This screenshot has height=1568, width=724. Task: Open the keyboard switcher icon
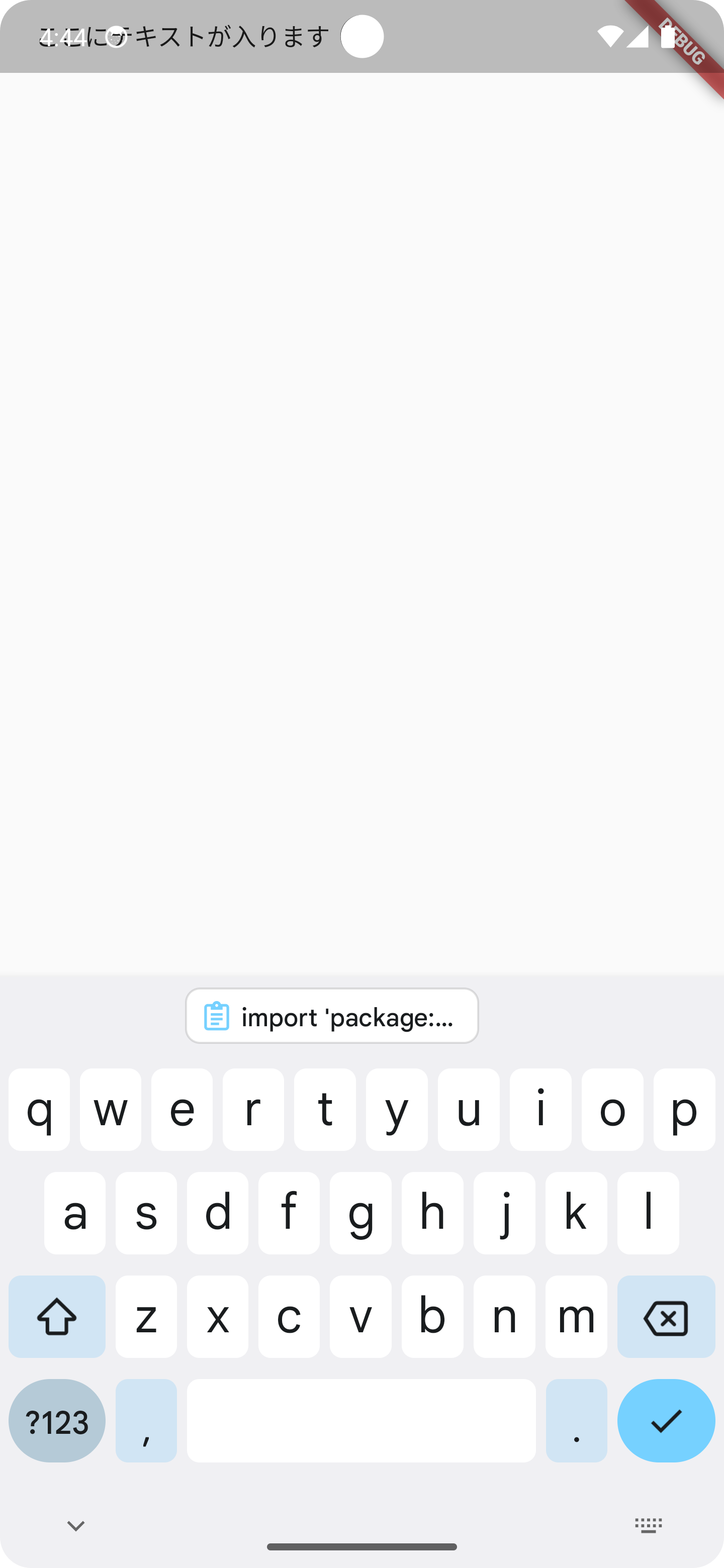click(649, 1525)
